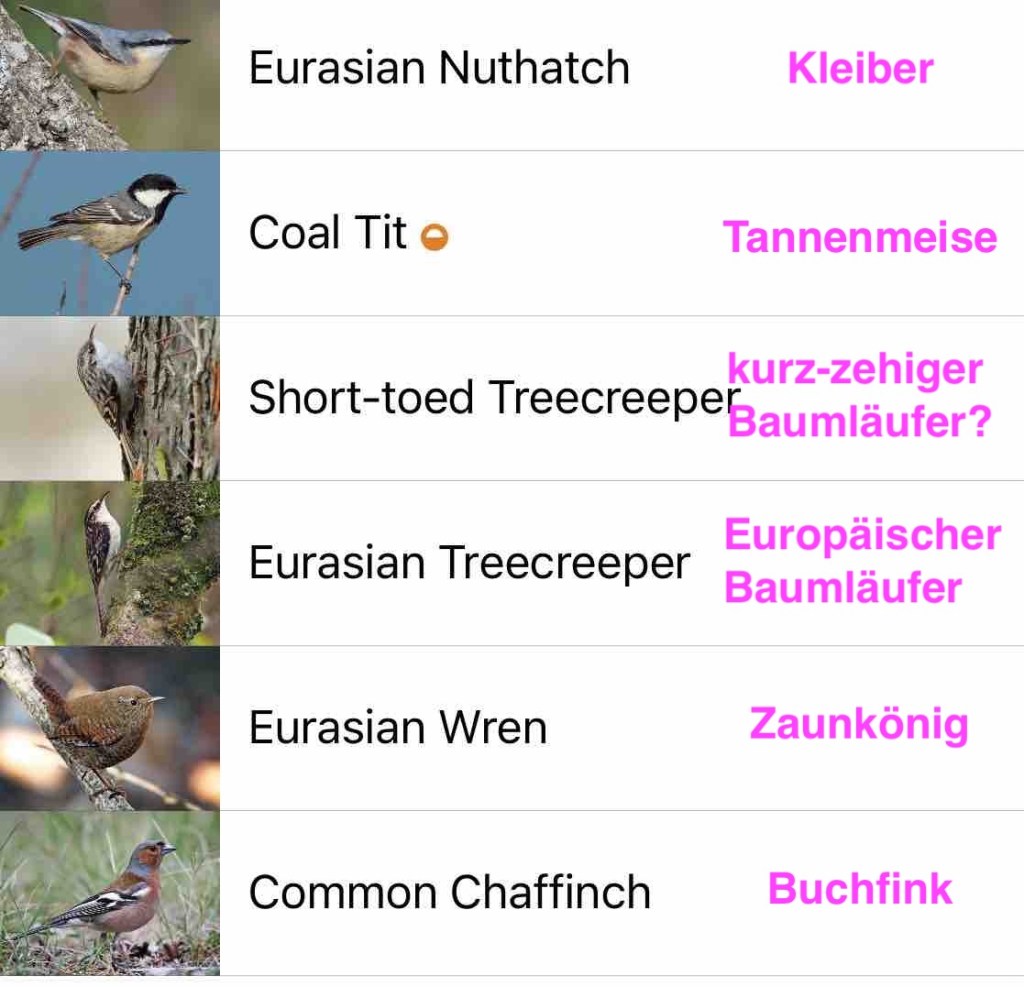This screenshot has width=1024, height=987.
Task: Select the Common Chaffinch row
Action: [449, 892]
